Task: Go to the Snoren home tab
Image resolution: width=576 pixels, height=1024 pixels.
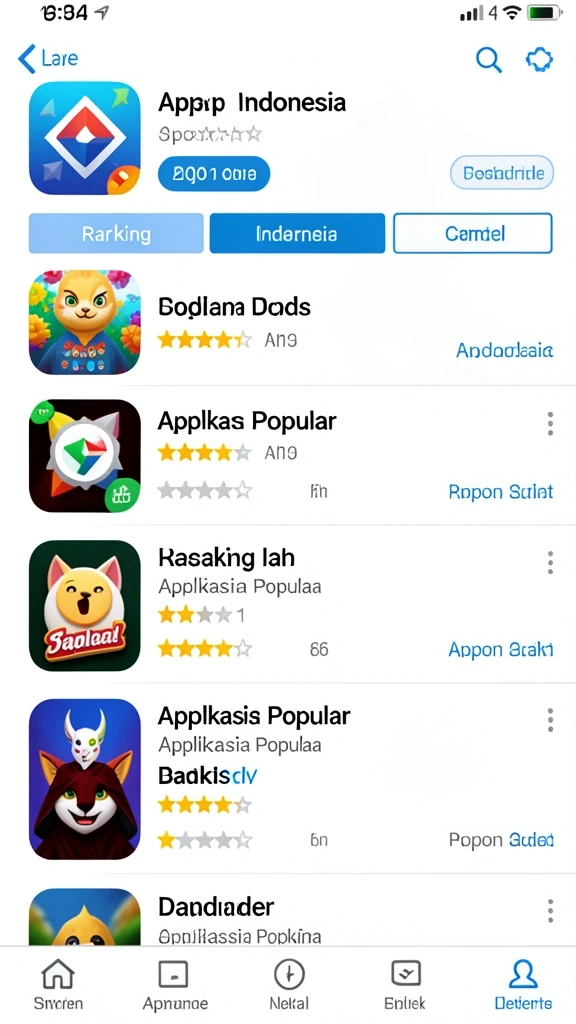Action: coord(58,985)
